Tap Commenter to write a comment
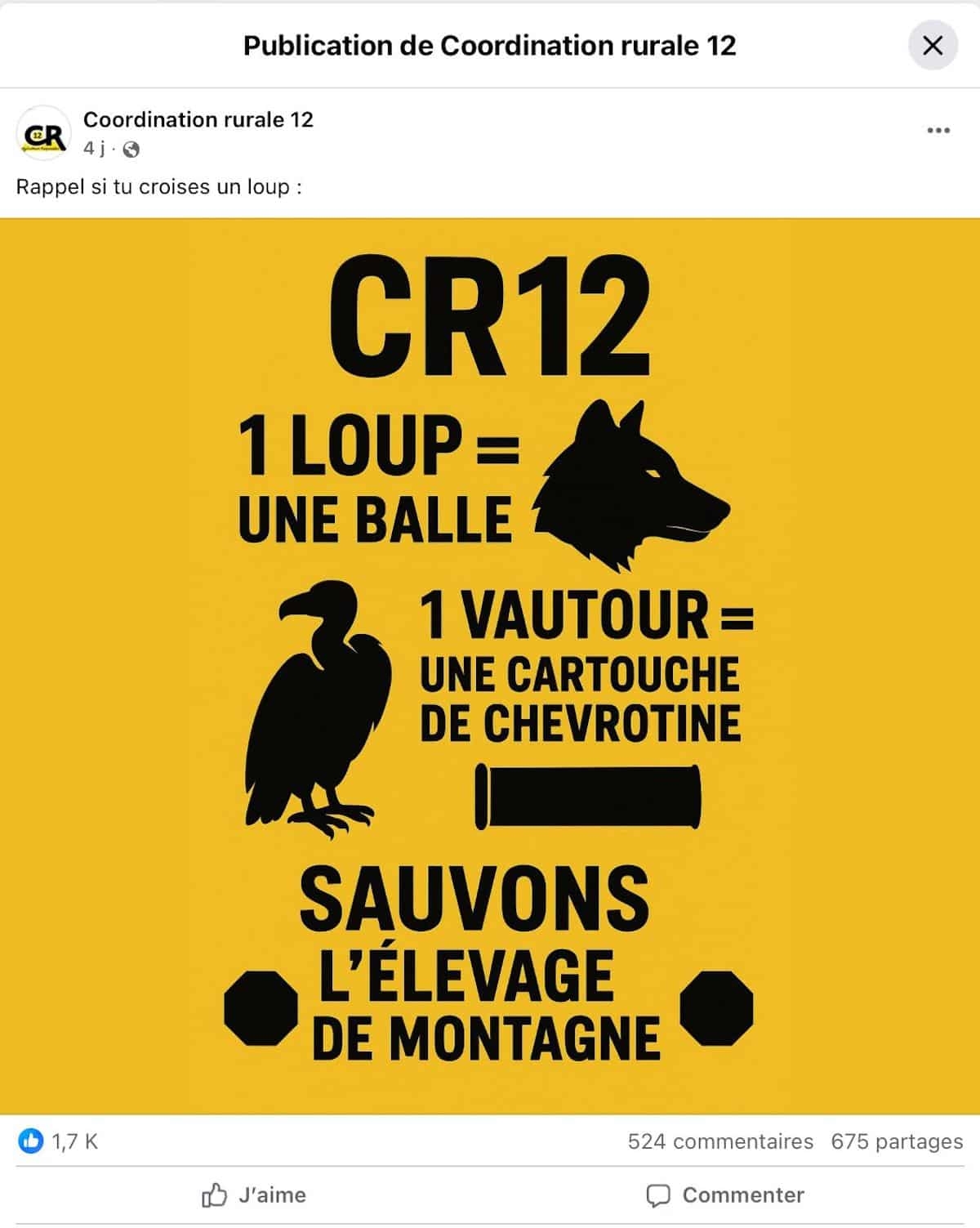Screen dimensions: 980x1228 pyautogui.click(x=725, y=1195)
